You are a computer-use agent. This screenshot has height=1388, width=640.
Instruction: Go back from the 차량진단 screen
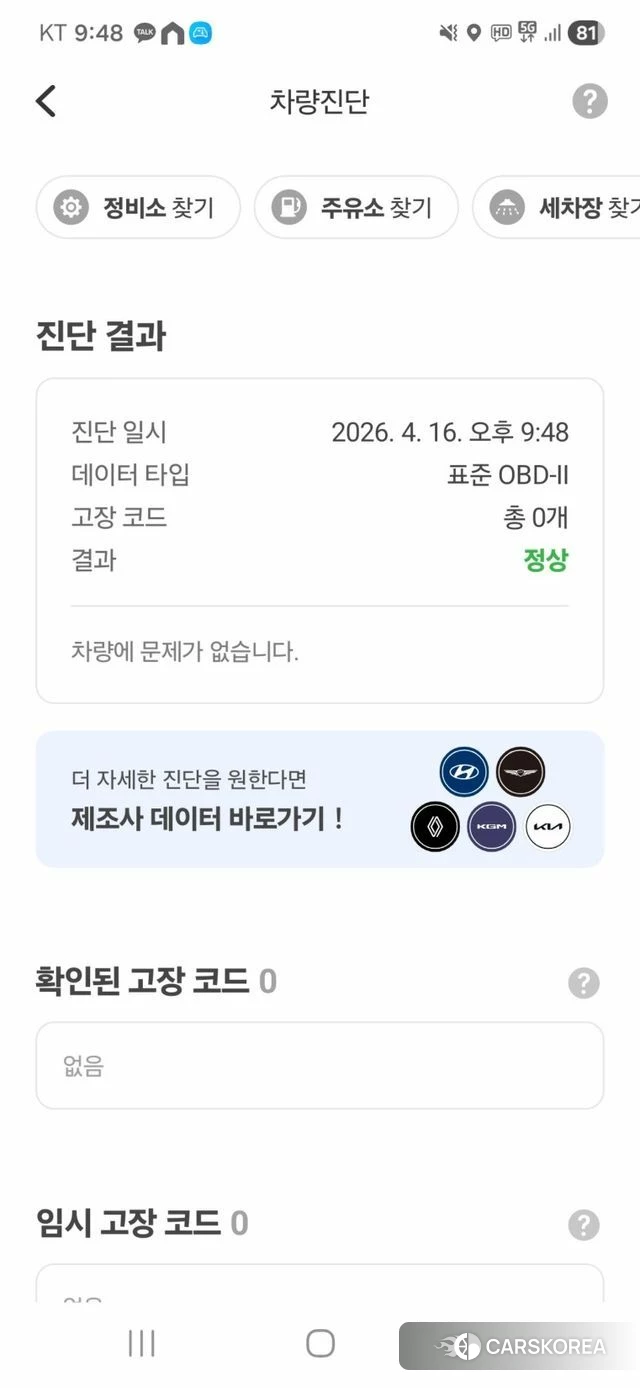46,101
